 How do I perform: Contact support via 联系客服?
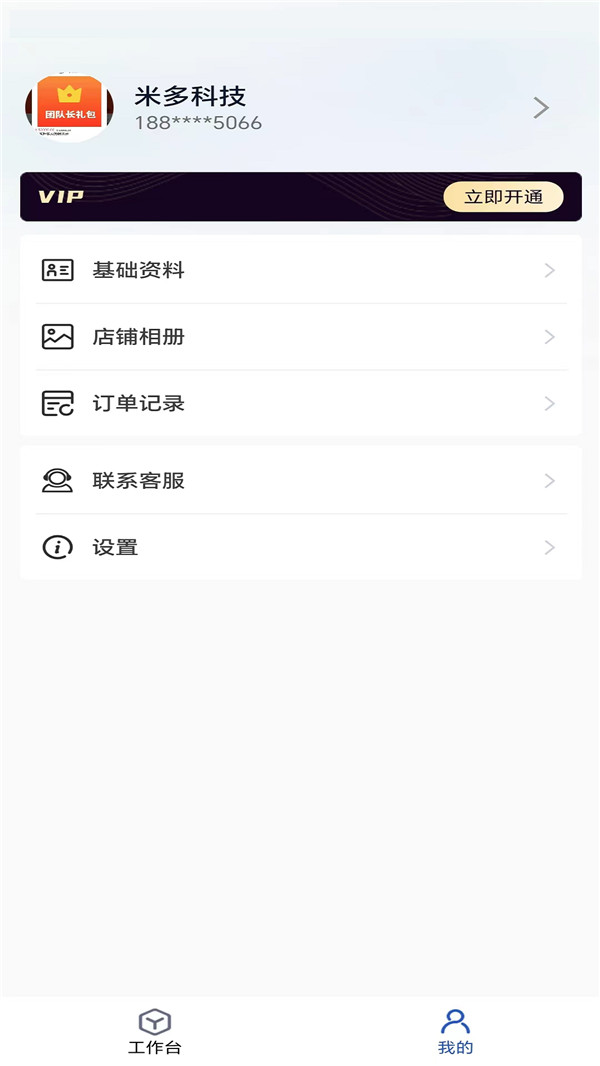click(x=300, y=481)
